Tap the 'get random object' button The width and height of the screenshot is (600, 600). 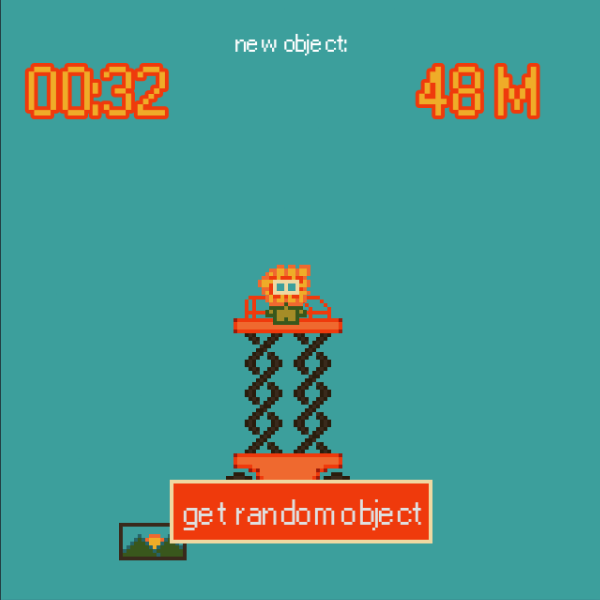point(301,514)
